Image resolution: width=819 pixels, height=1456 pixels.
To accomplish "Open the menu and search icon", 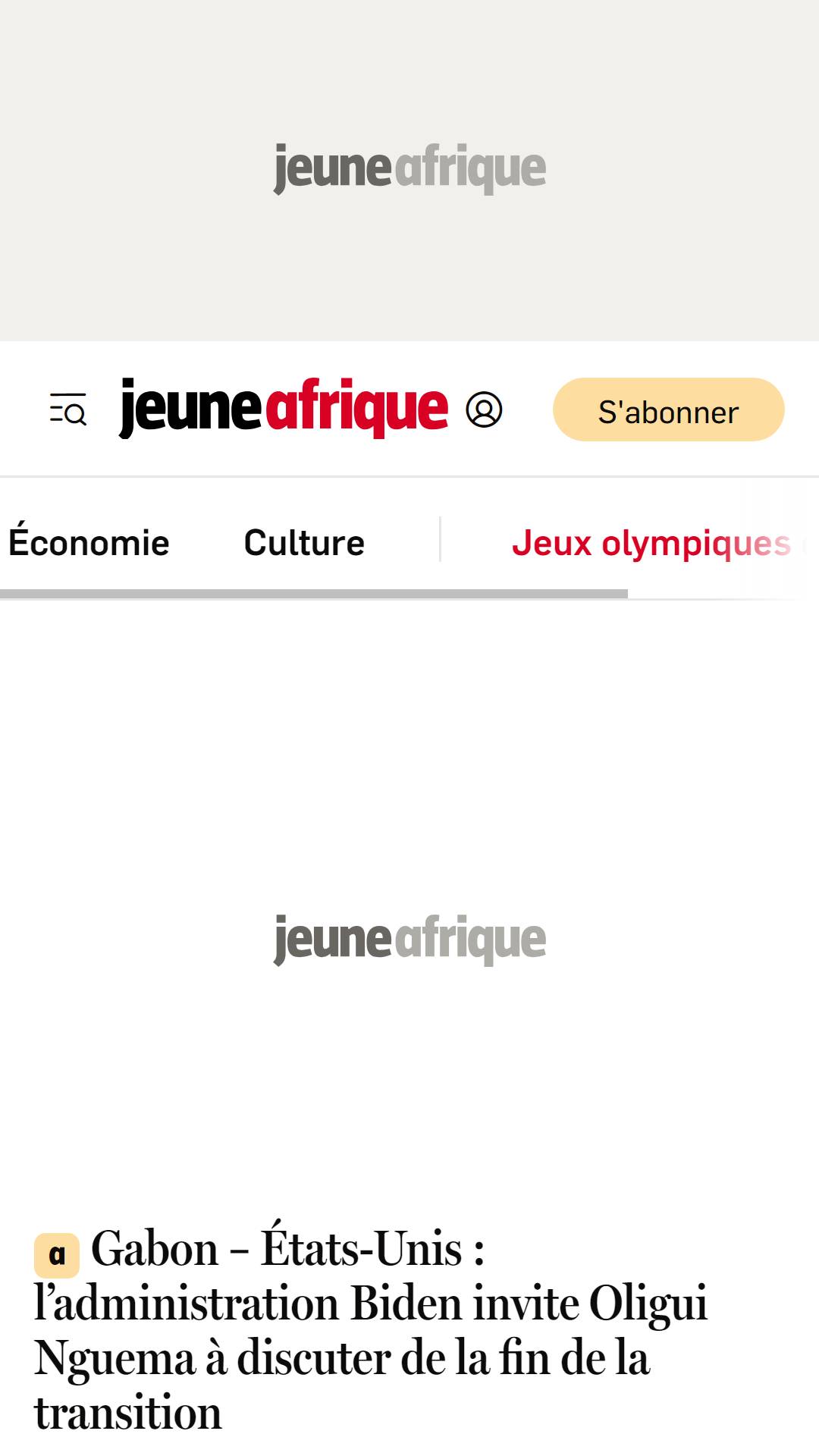I will [x=68, y=409].
